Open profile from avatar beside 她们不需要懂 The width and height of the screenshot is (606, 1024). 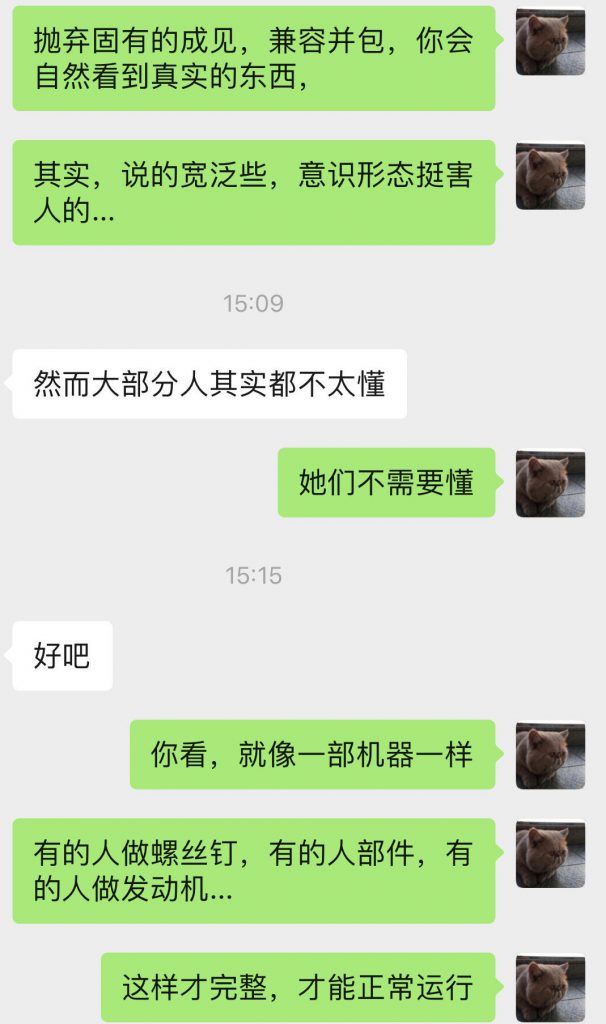coord(550,483)
